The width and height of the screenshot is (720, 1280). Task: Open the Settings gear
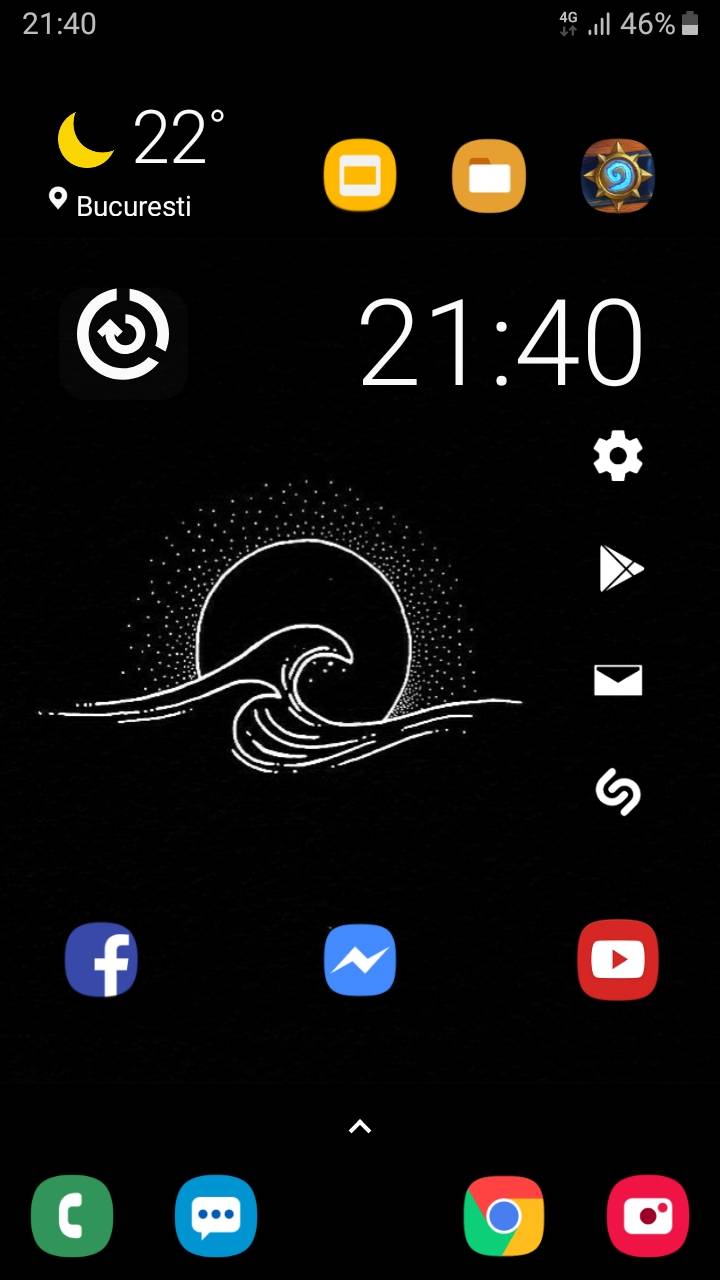pyautogui.click(x=617, y=456)
